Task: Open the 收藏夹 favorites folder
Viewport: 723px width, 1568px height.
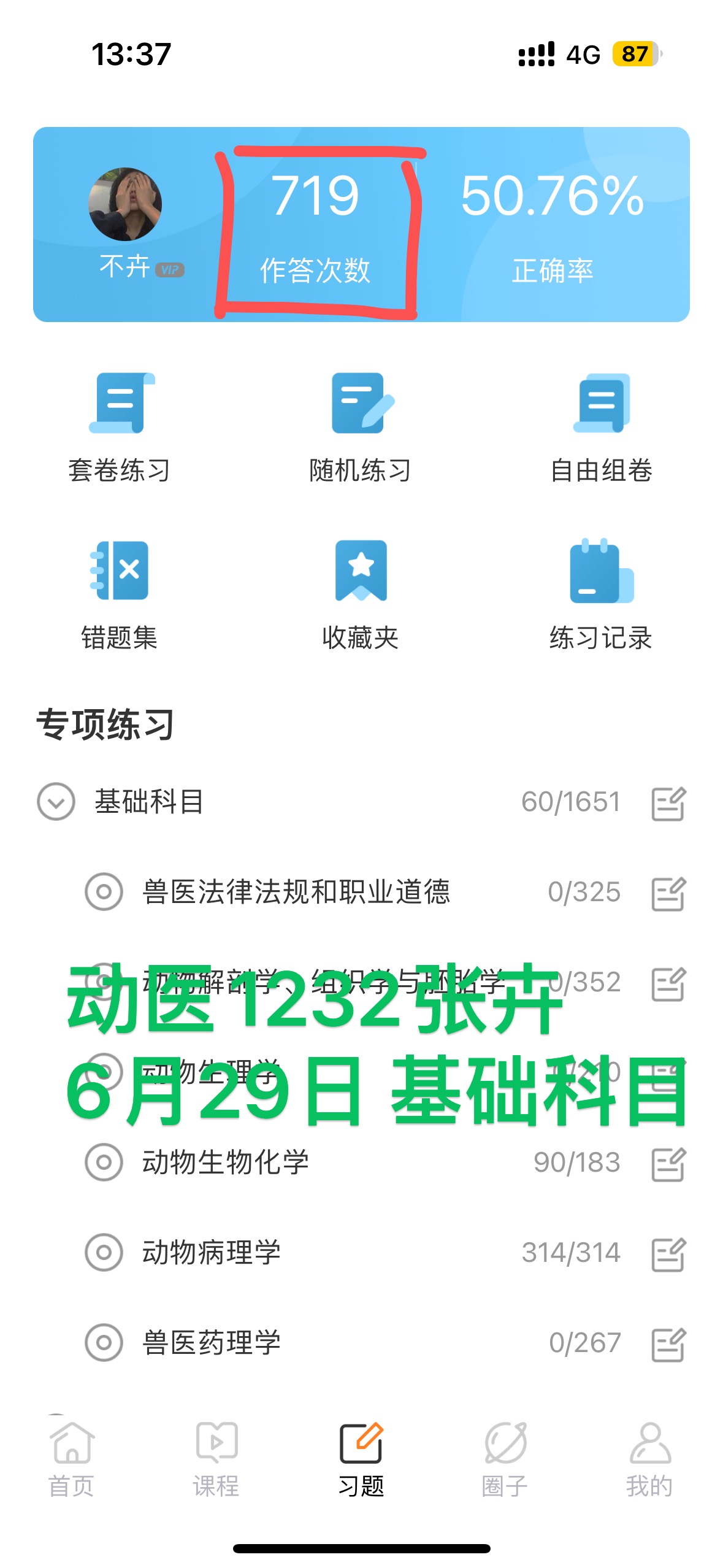Action: click(361, 594)
